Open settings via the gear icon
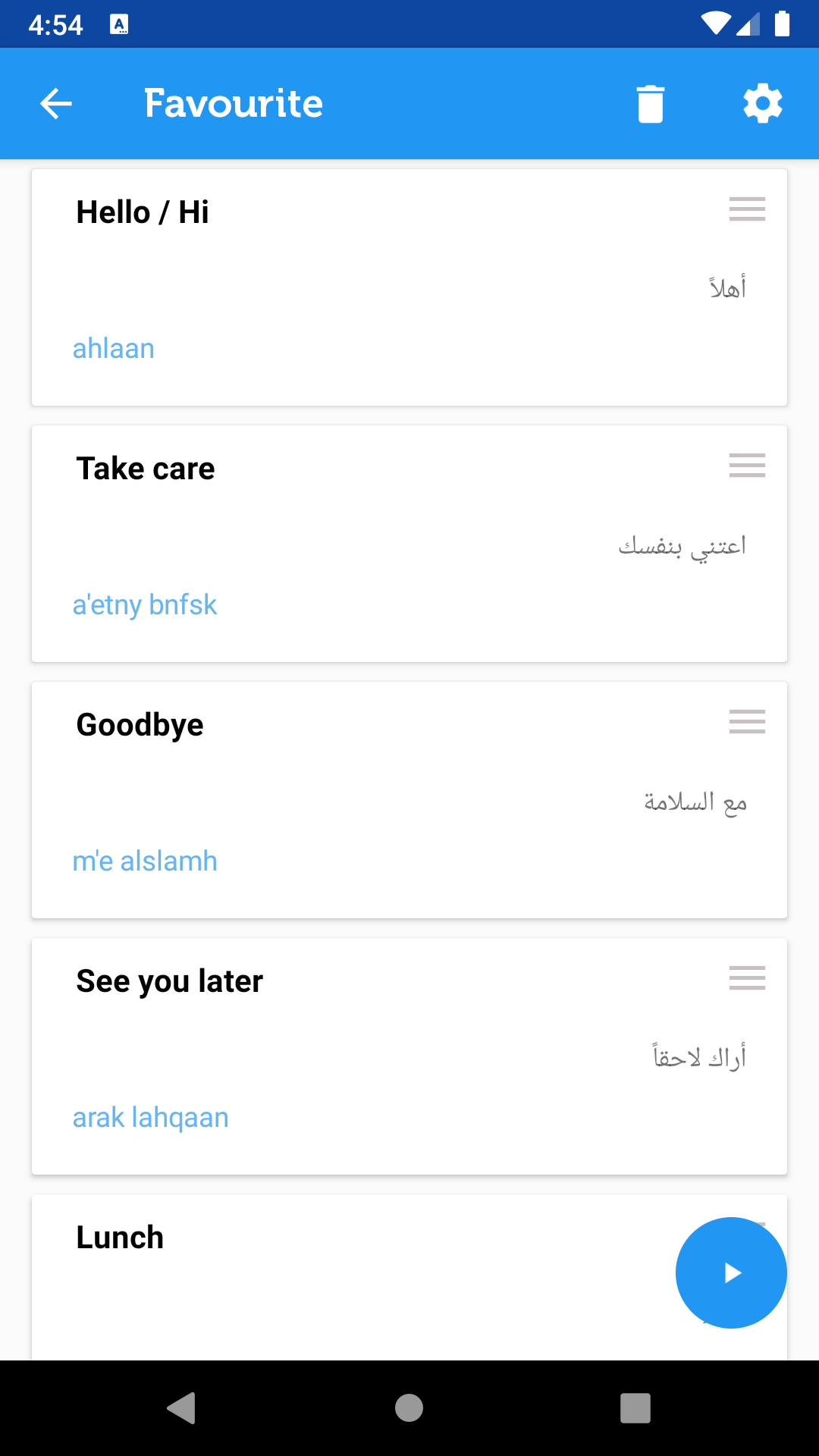Viewport: 819px width, 1456px height. [762, 104]
